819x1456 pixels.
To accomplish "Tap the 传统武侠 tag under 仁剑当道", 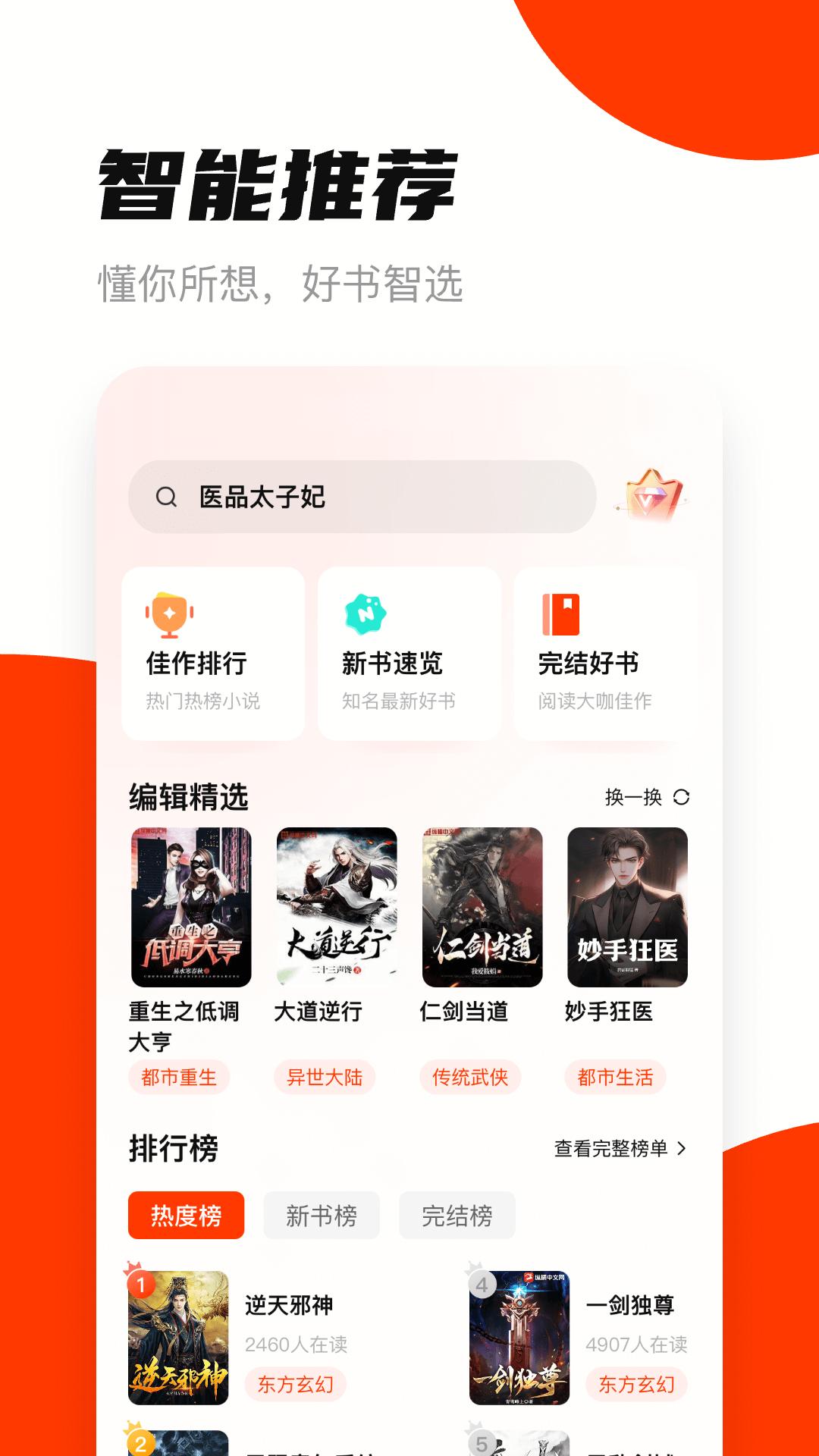I will 471,1077.
